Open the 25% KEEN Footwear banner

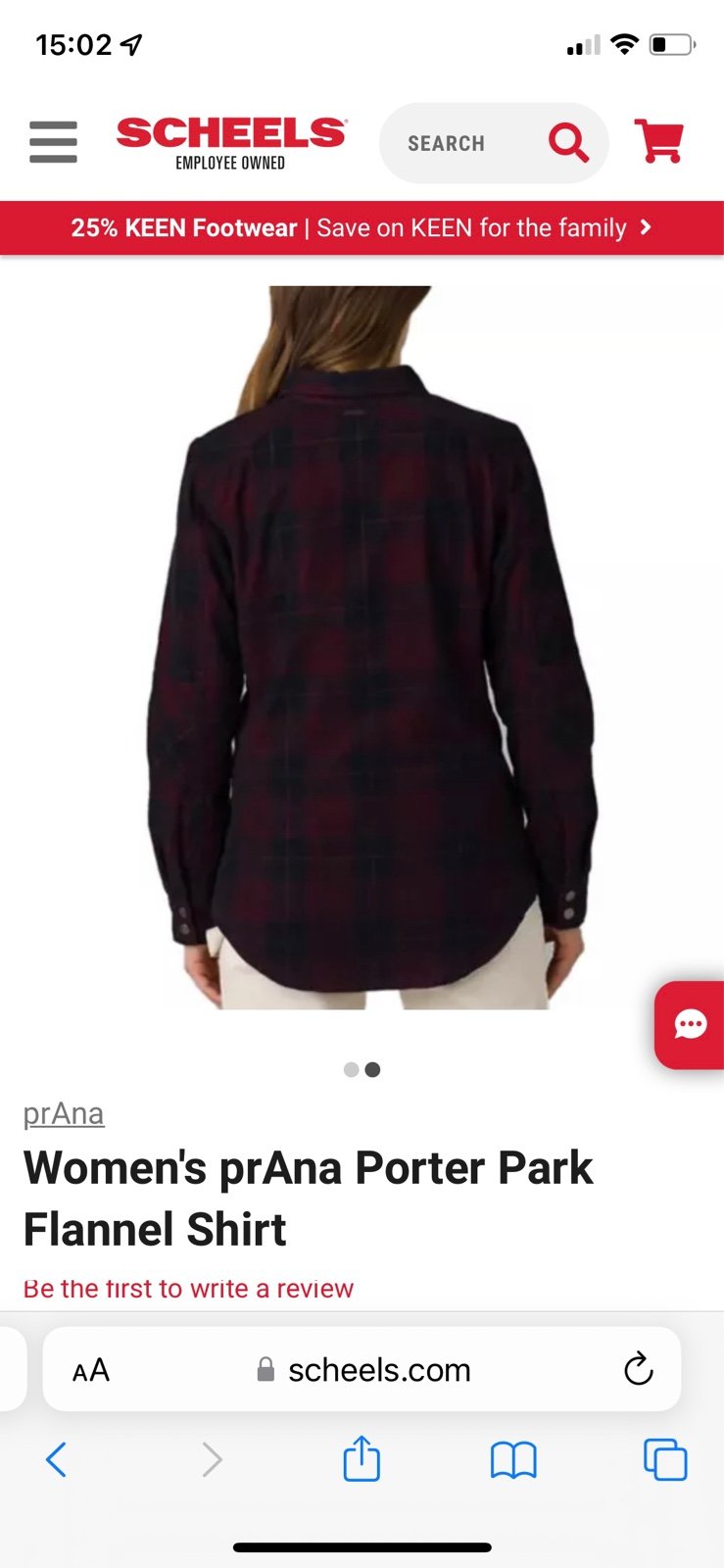click(362, 228)
